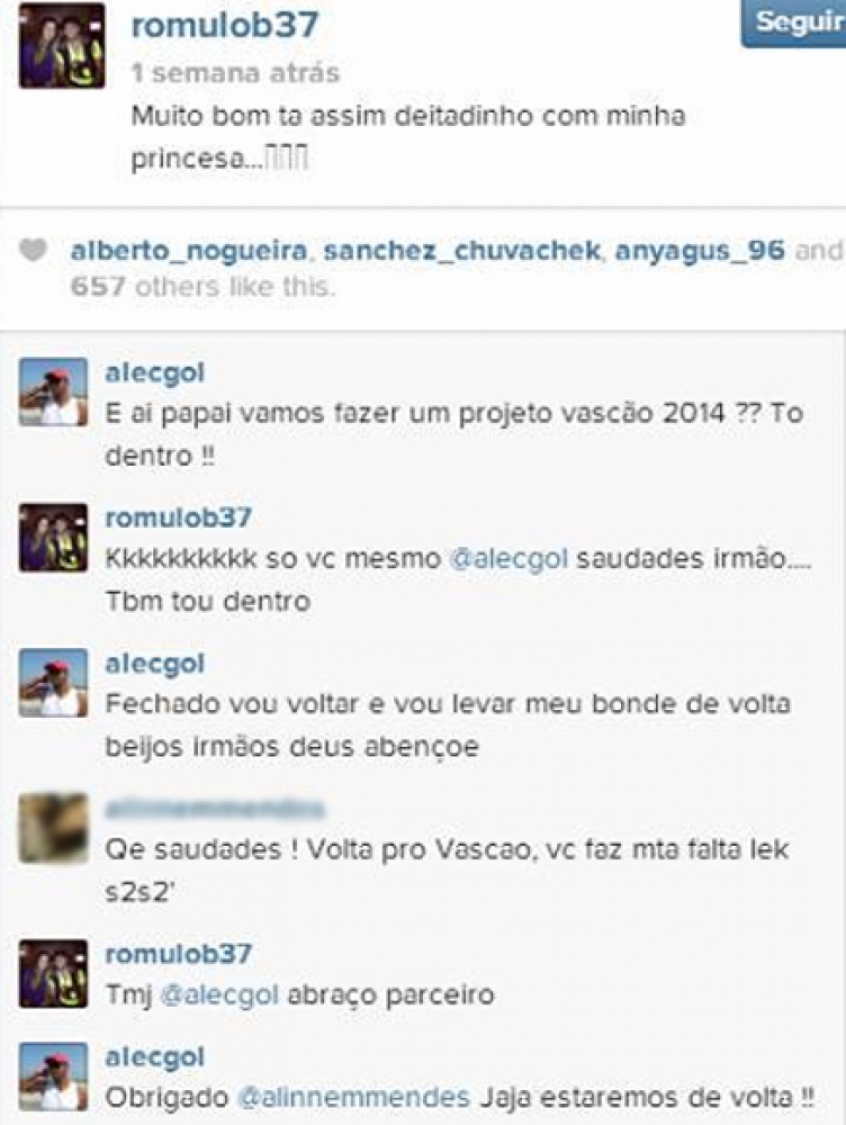
Task: Open romulob37's profile picture at top
Action: tap(61, 45)
